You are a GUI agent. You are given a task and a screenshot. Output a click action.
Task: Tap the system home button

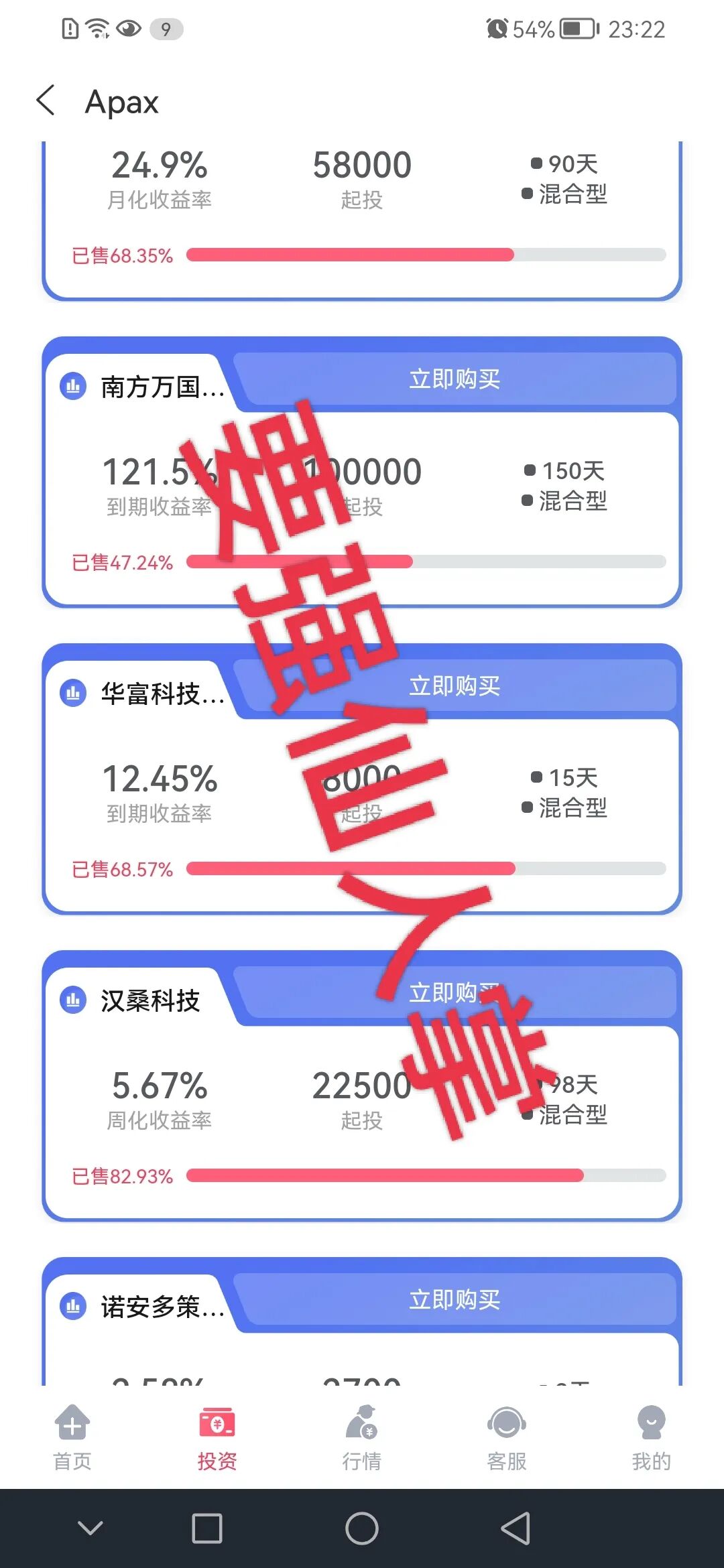[362, 1528]
